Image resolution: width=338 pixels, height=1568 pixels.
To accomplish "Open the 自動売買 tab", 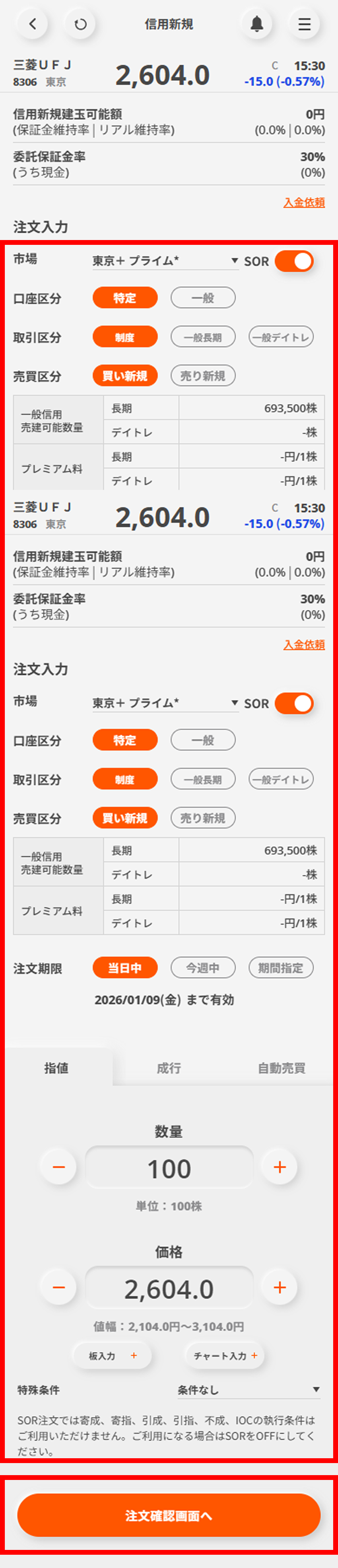I will tap(281, 1068).
